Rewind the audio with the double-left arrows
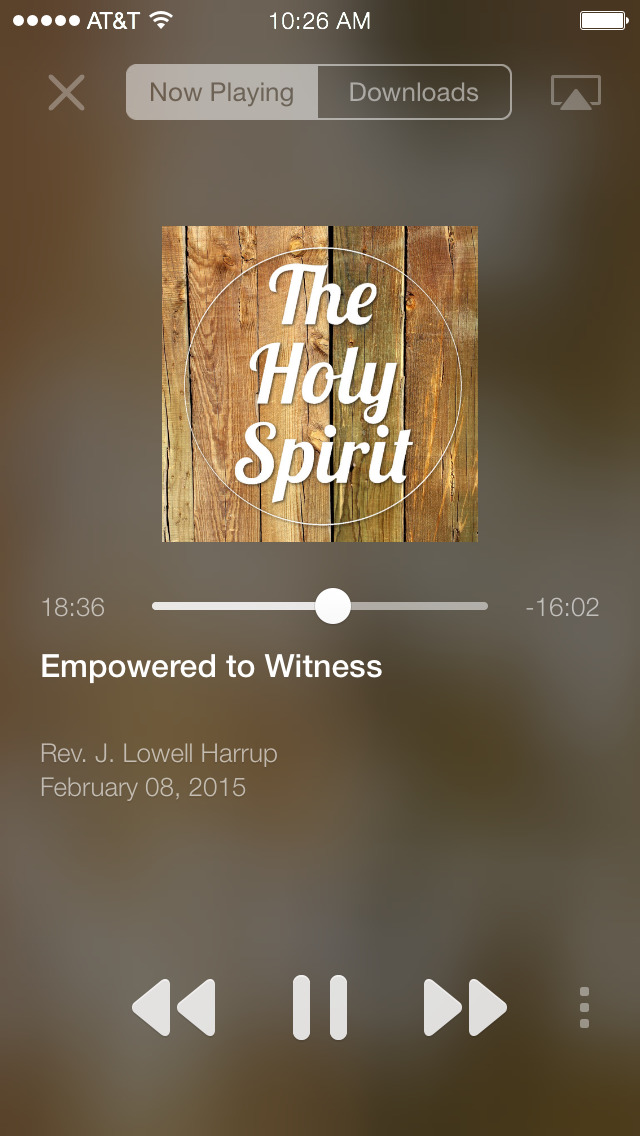Image resolution: width=640 pixels, height=1136 pixels. click(174, 1007)
